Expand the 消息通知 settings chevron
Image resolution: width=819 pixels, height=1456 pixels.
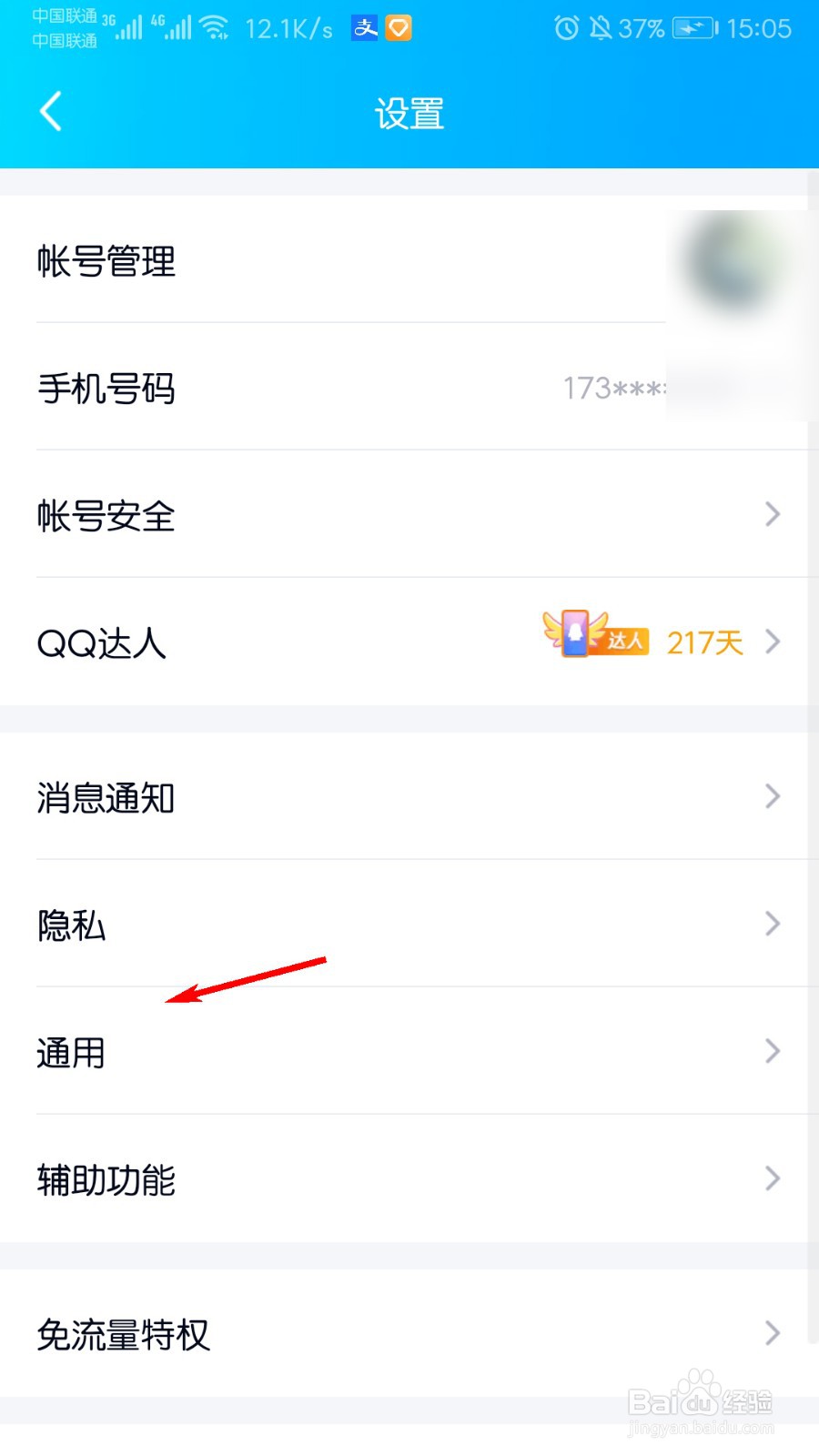pyautogui.click(x=772, y=796)
